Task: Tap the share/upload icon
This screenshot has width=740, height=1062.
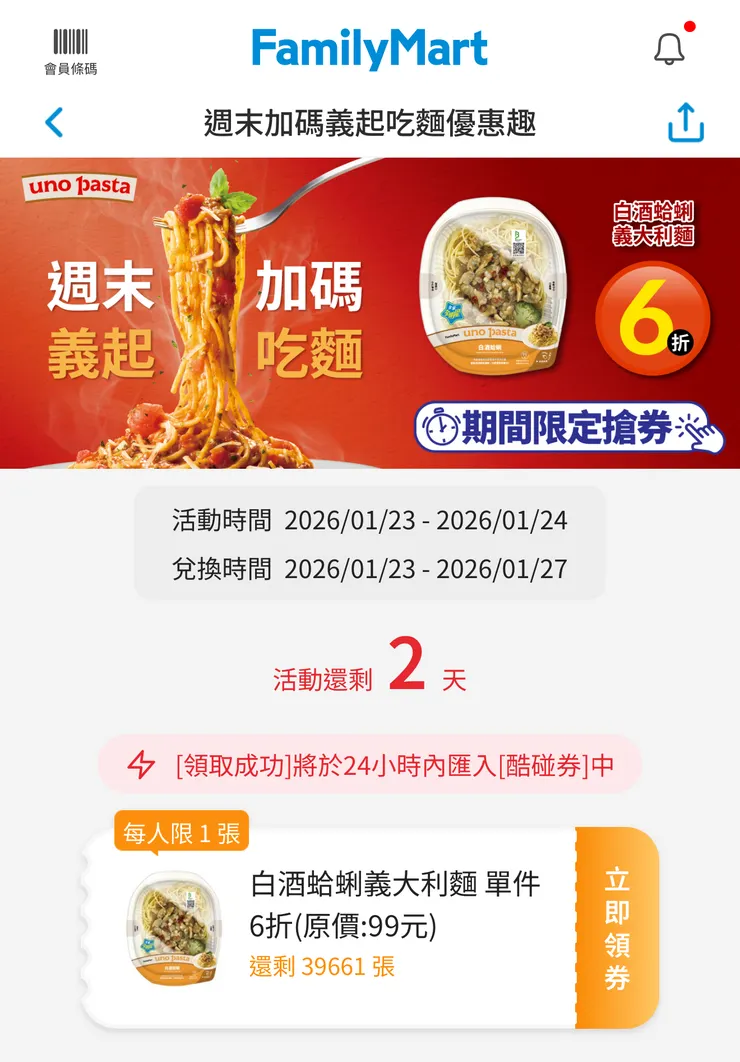Action: [x=685, y=121]
